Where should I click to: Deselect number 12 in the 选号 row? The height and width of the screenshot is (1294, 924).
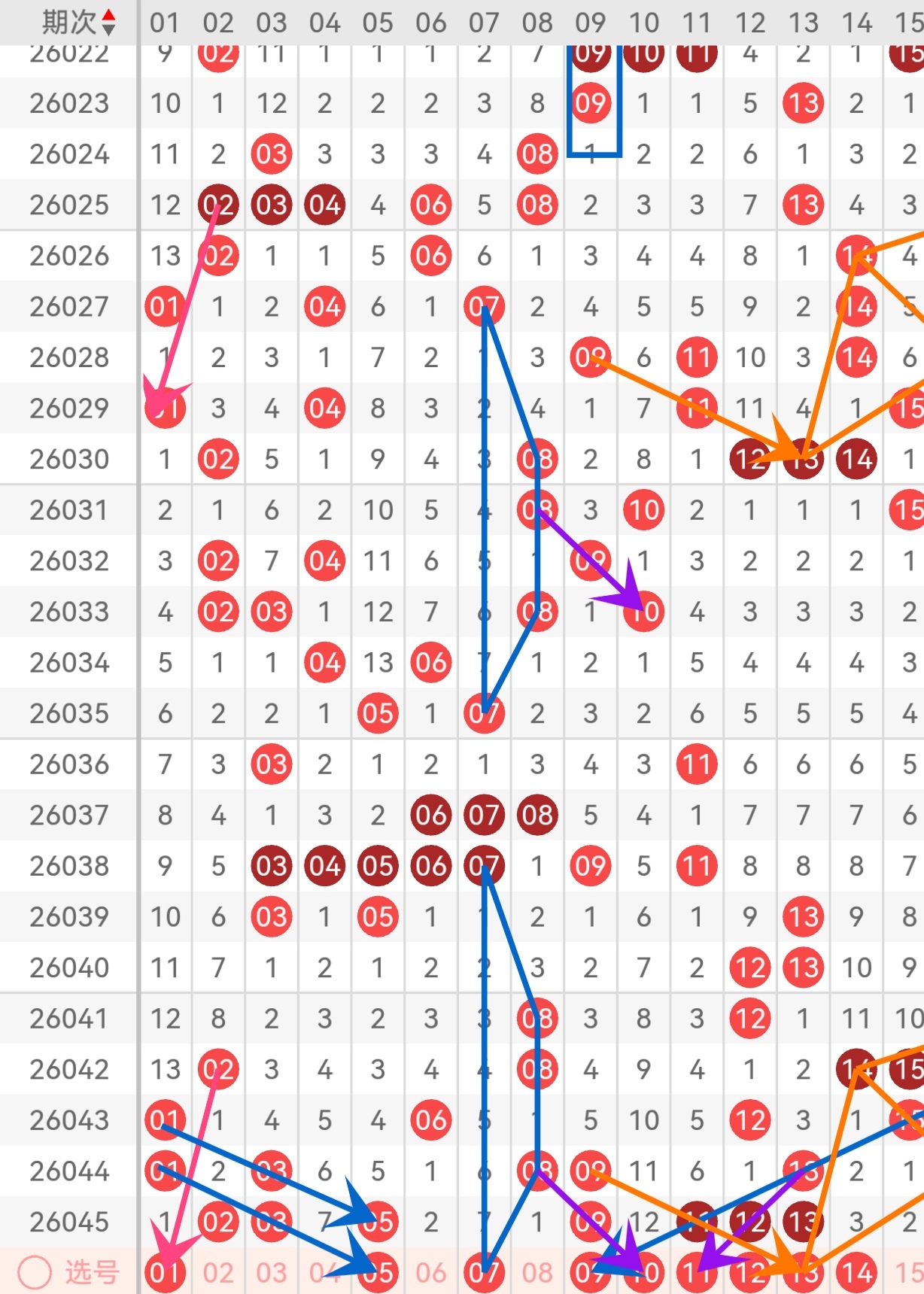point(750,1273)
